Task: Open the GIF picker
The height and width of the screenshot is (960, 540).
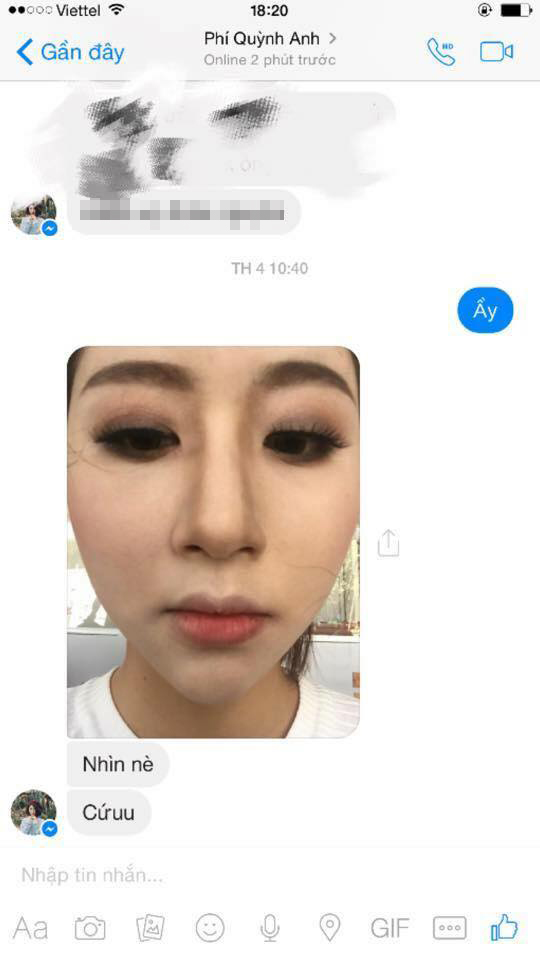Action: click(389, 928)
